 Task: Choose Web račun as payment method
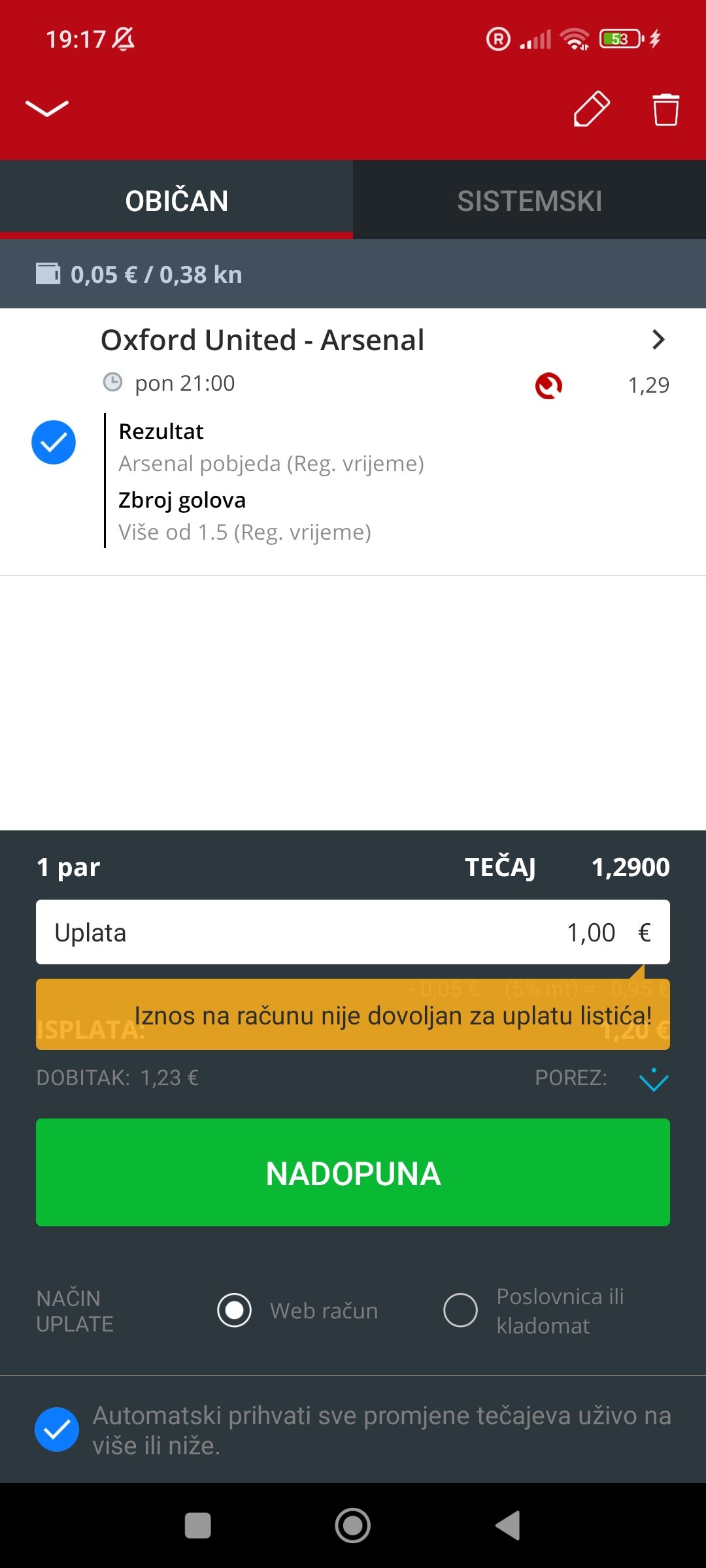pos(235,1310)
